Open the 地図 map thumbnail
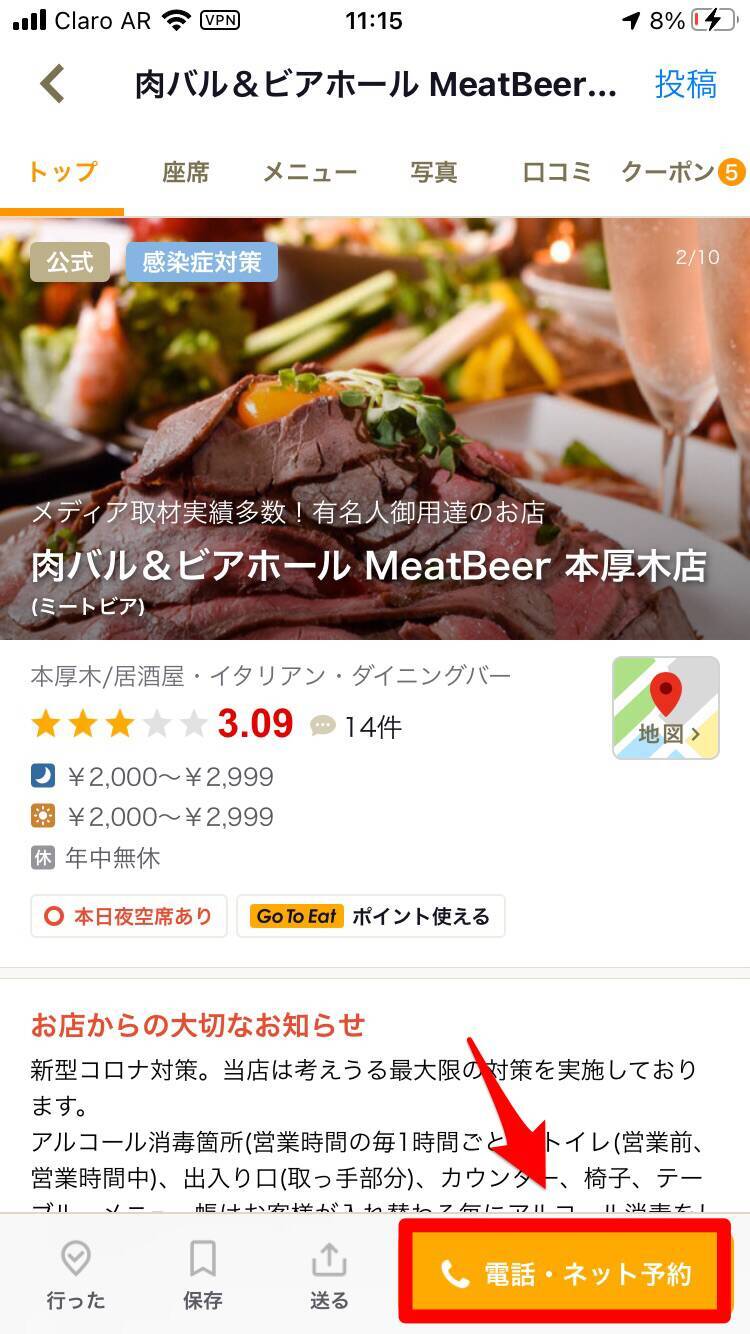 [665, 708]
